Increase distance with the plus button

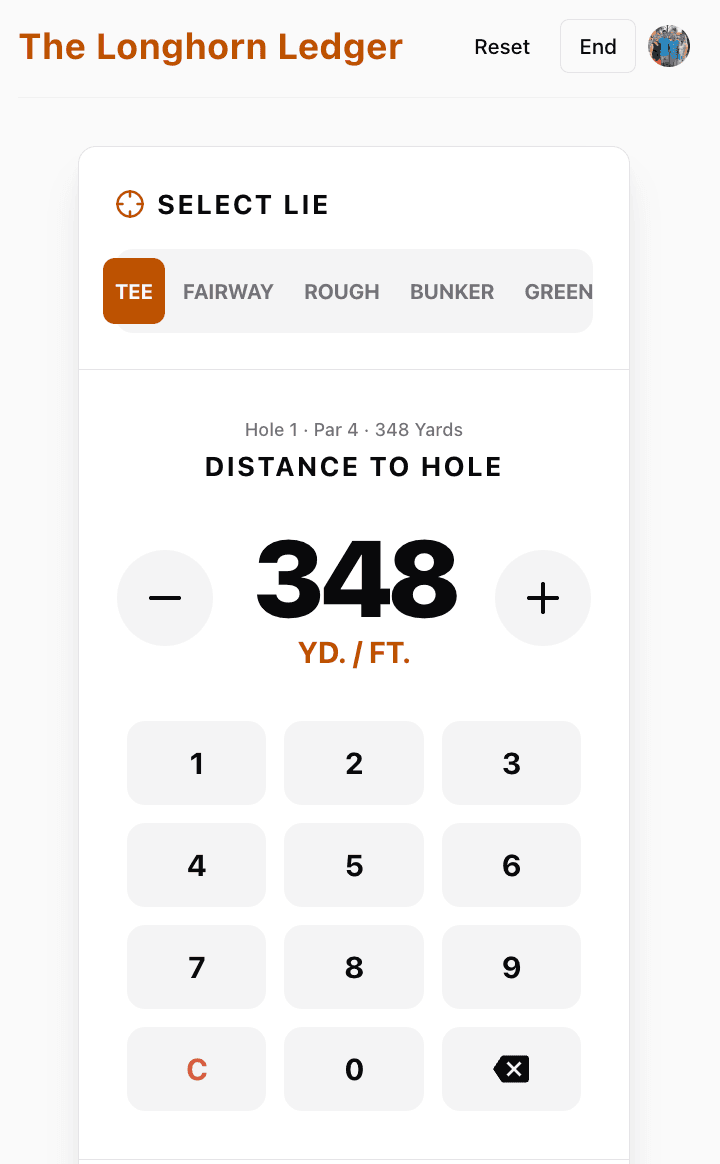click(543, 598)
